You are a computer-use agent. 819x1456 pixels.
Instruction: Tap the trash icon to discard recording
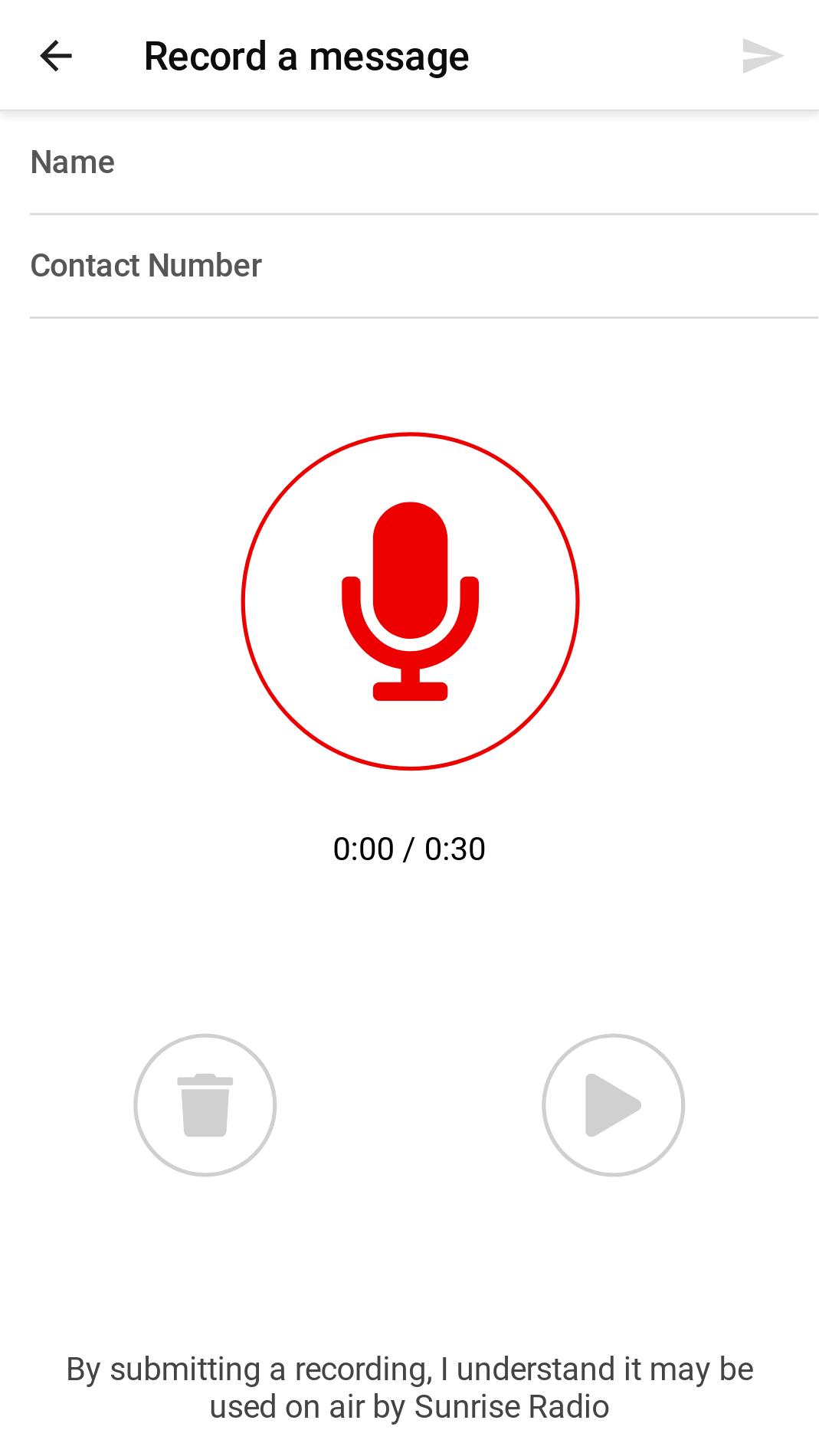207,1104
